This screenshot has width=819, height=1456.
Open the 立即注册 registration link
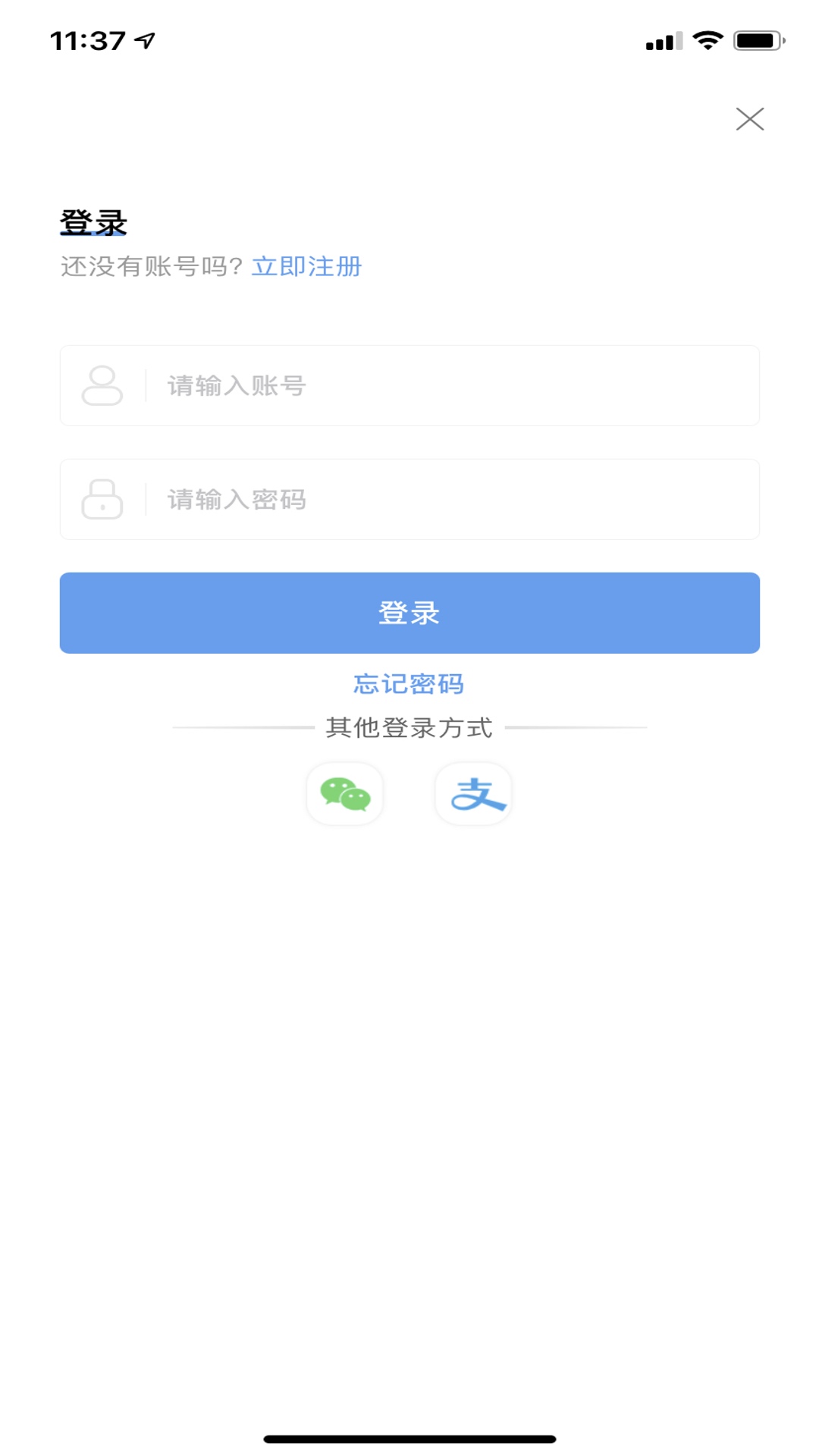click(306, 267)
